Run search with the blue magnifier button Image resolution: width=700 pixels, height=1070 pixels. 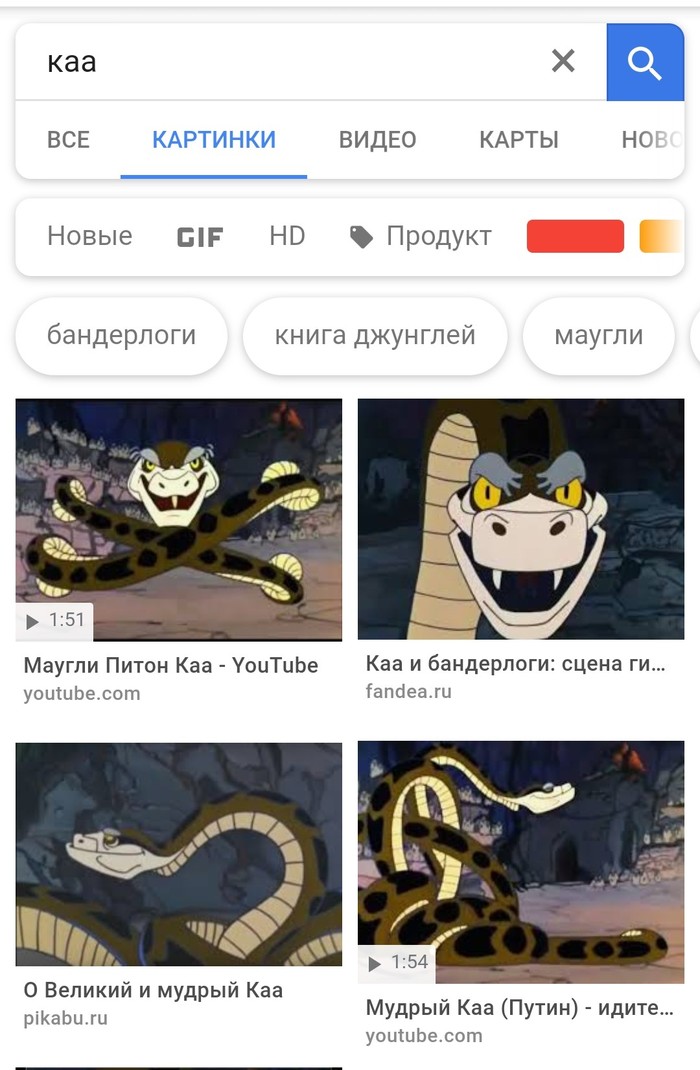(645, 62)
